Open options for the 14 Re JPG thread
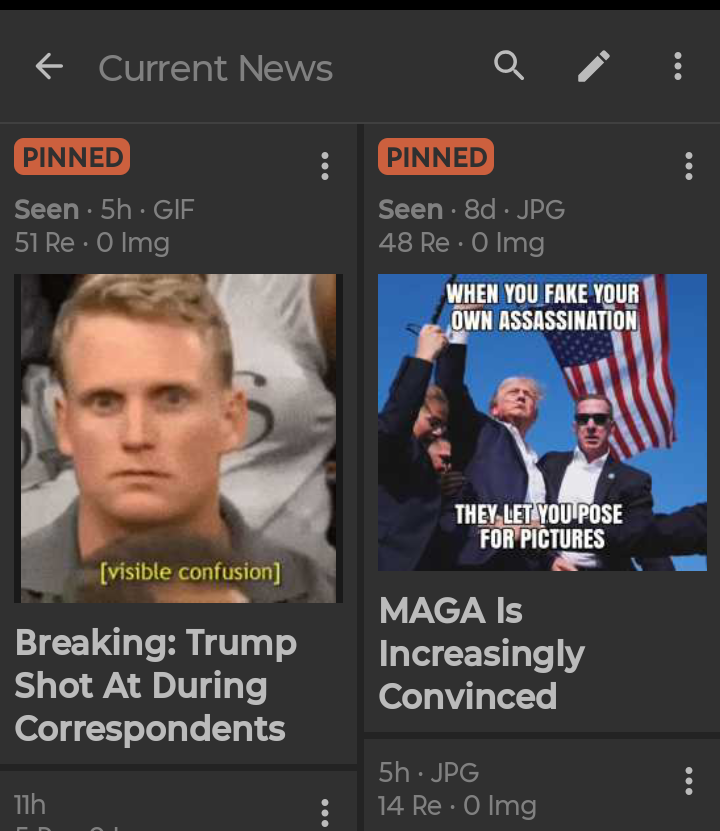Viewport: 720px width, 831px height. [x=688, y=781]
